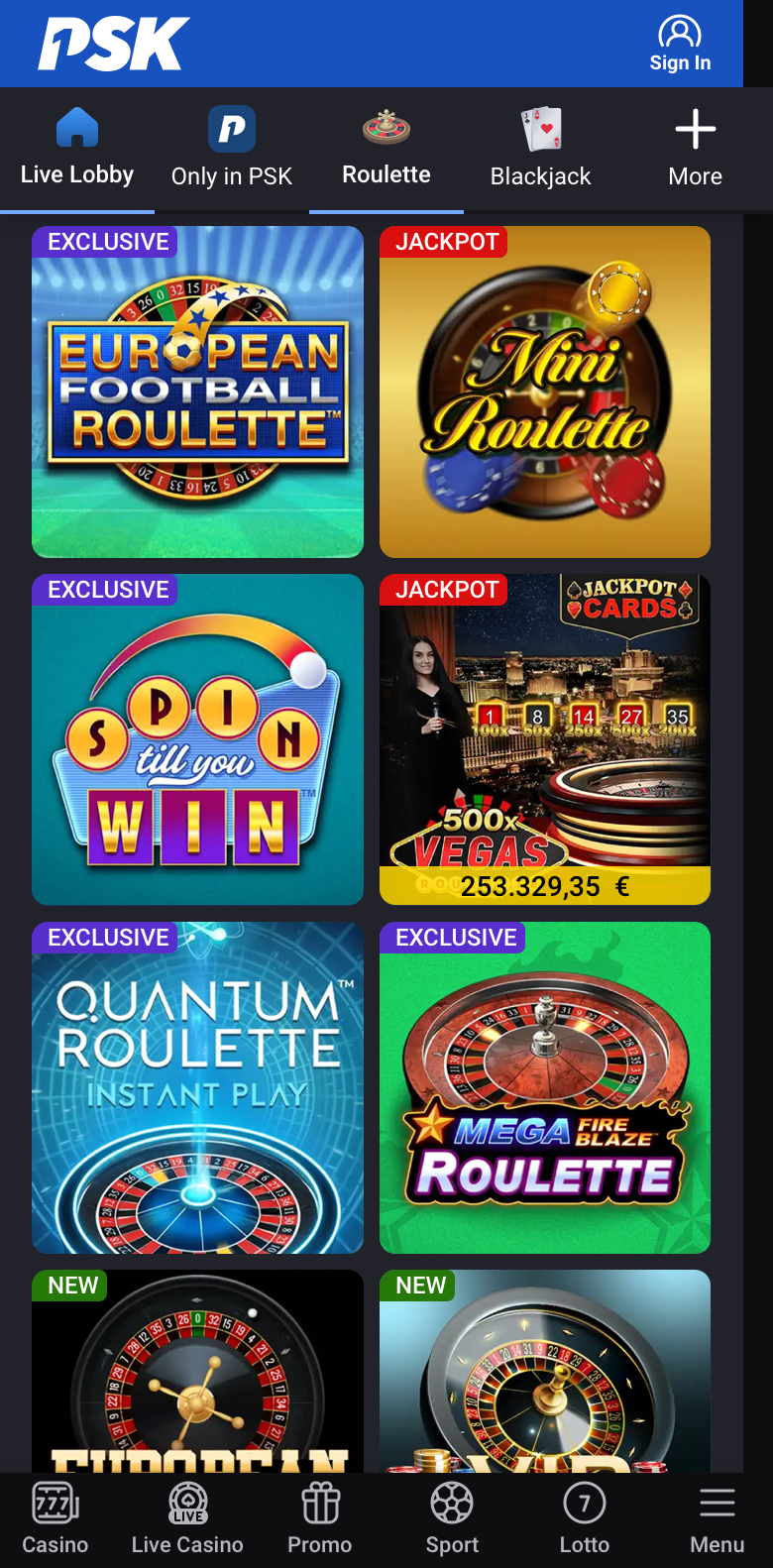Viewport: 773px width, 1568px height.
Task: Open Mega Fire Blaze Roulette
Action: coord(545,1087)
